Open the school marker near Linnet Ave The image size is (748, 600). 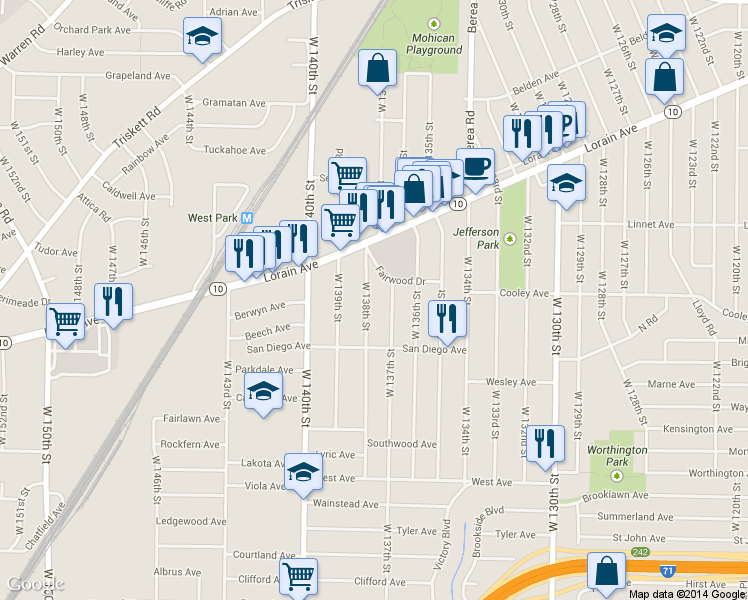[x=566, y=183]
